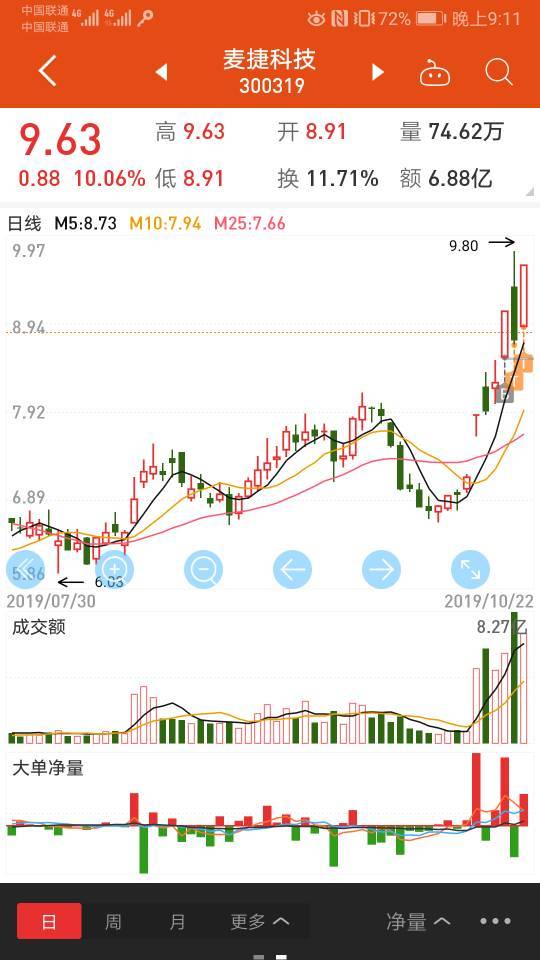The width and height of the screenshot is (540, 960).
Task: Expand the 更多 periods menu
Action: click(x=260, y=921)
